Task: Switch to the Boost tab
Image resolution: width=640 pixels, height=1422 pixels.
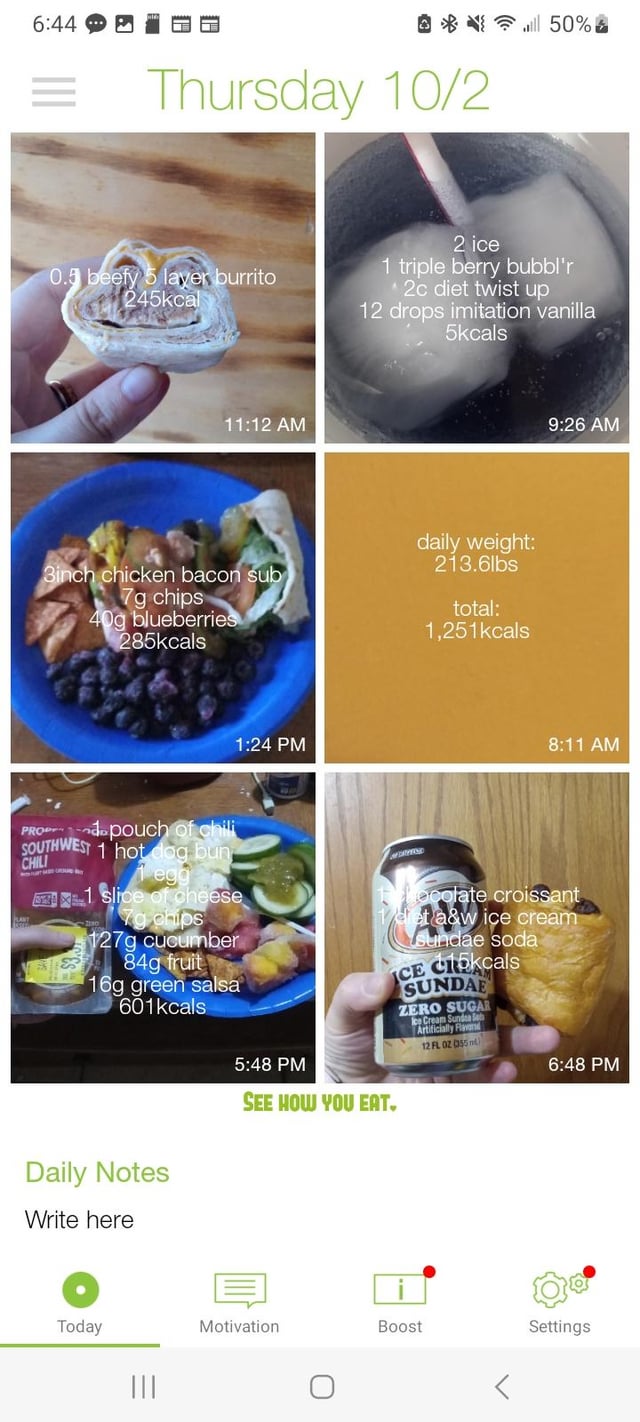Action: (x=400, y=1304)
